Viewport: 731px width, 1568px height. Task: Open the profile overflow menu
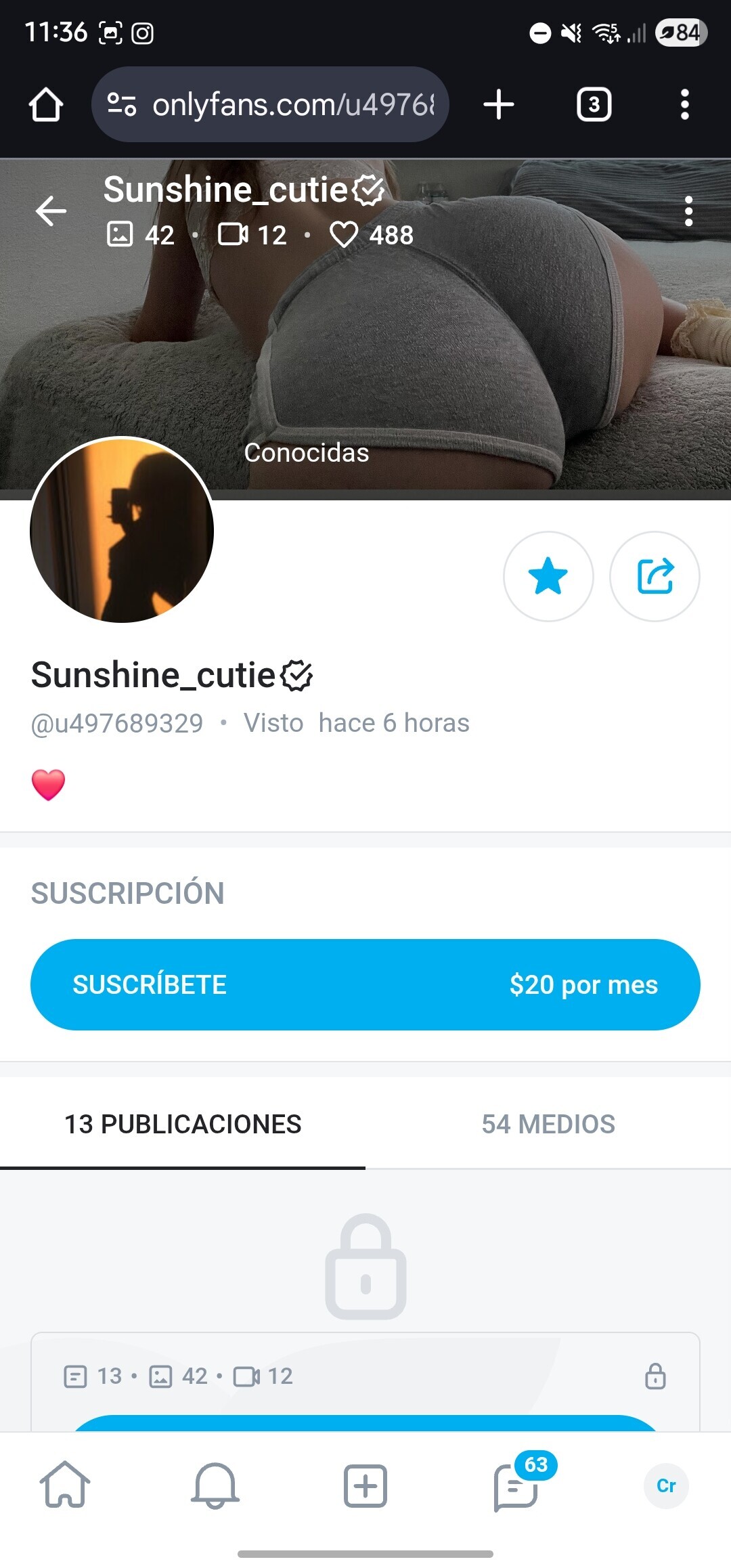(x=688, y=211)
